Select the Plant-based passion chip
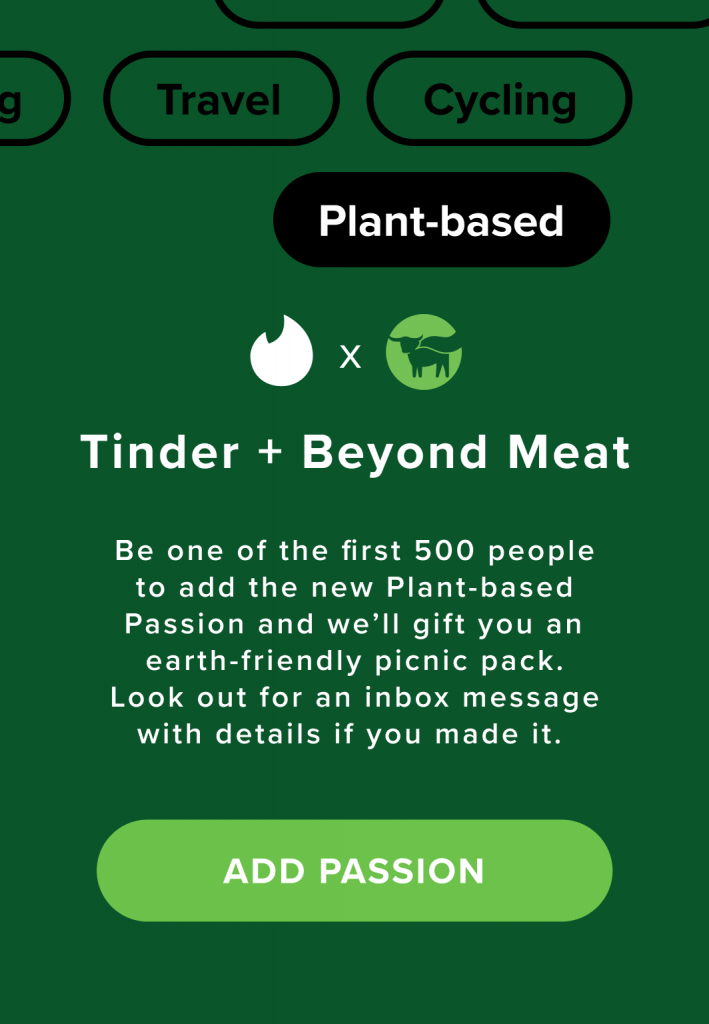Viewport: 709px width, 1024px height. coord(441,220)
